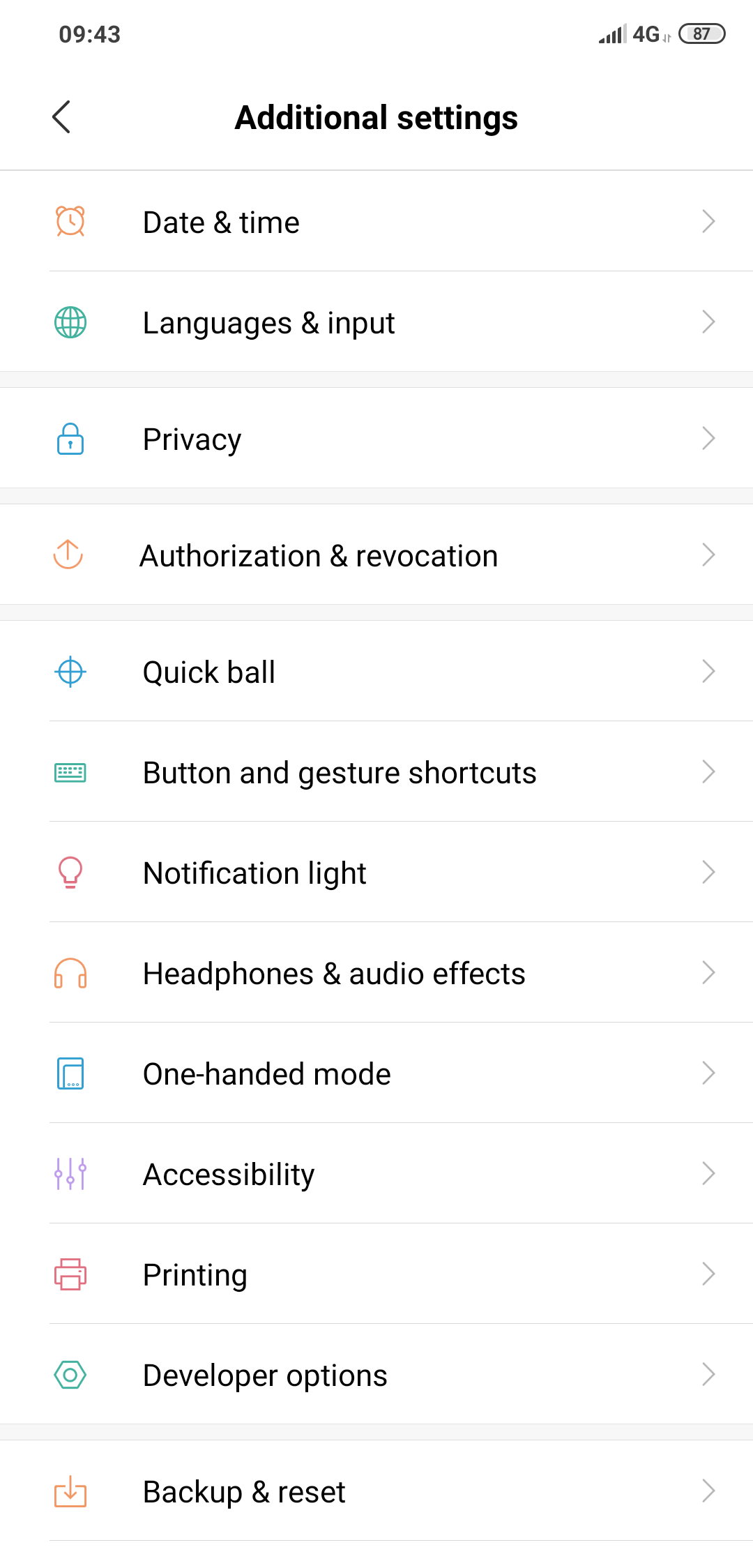Open Backup & reset

tap(376, 1491)
